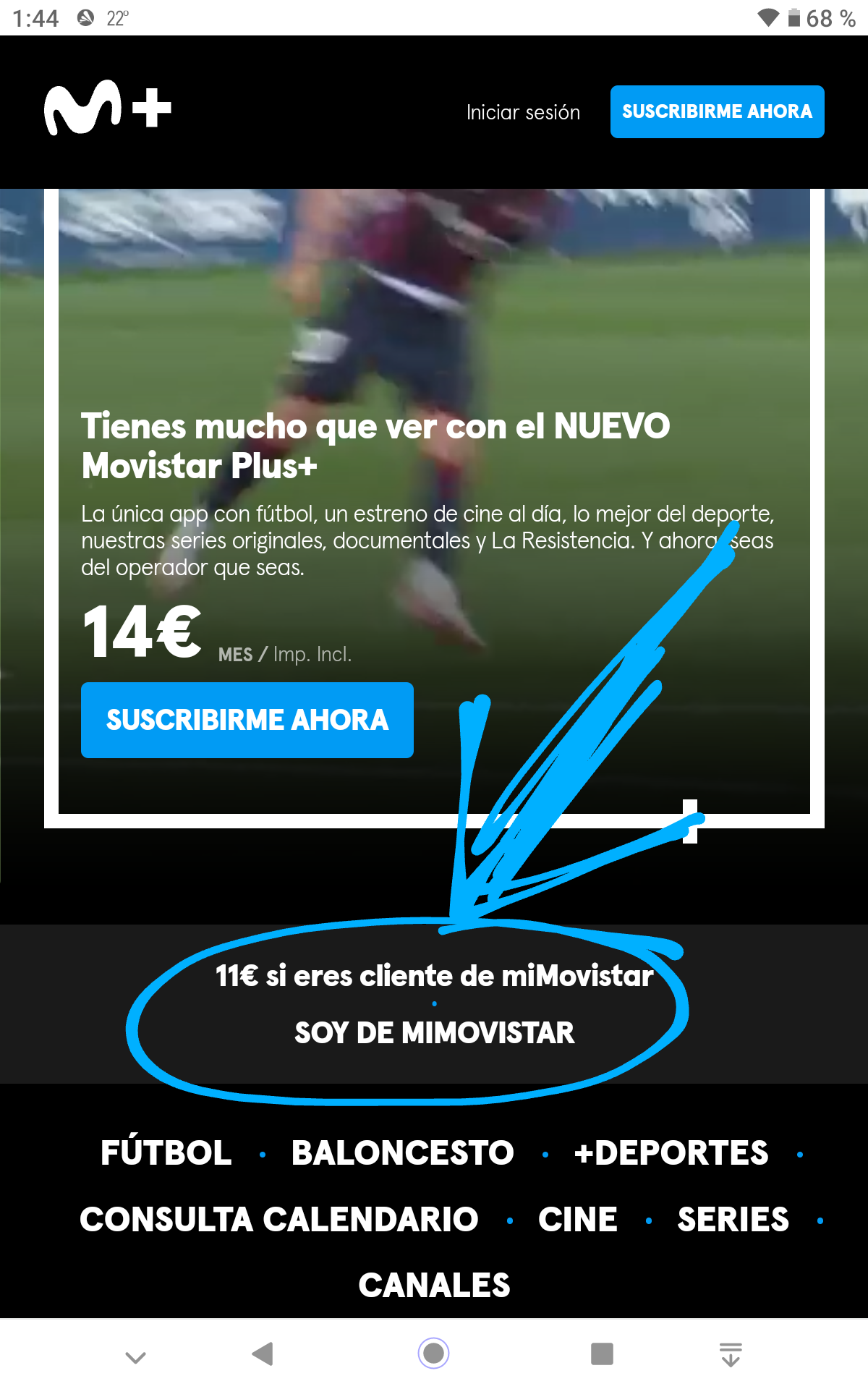Select SOY DE MIMOVISTAR
Viewport: 868px width, 1389px height.
coord(434,1032)
